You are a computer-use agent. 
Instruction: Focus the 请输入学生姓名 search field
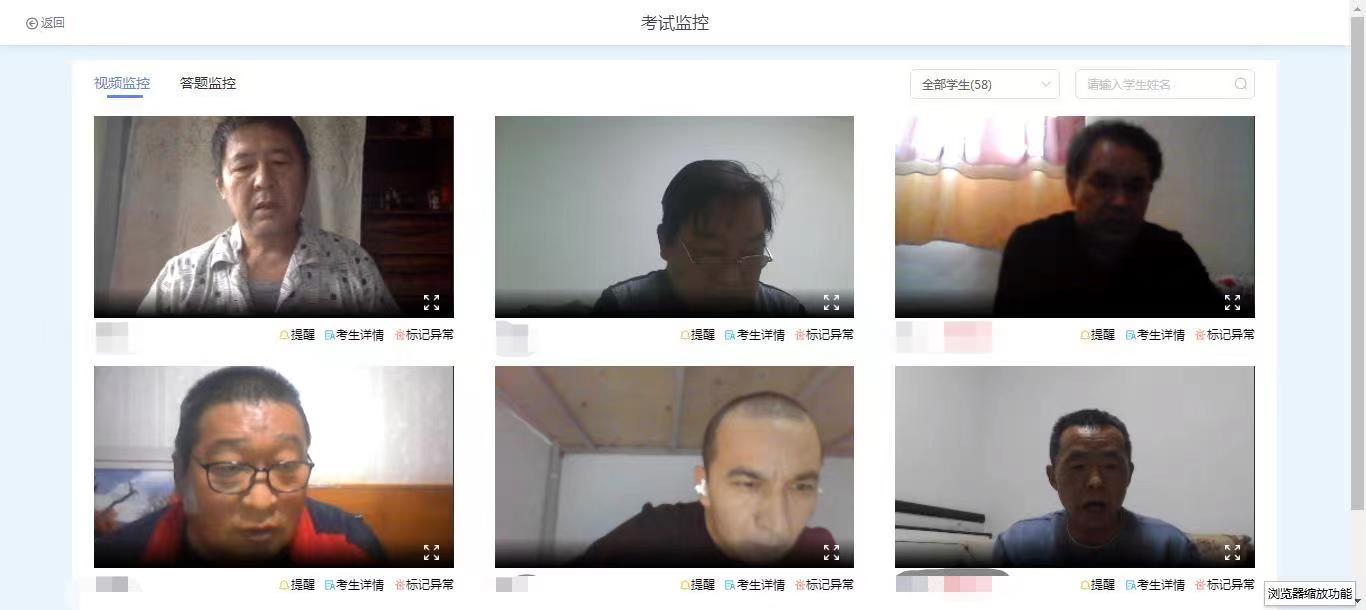(1155, 85)
